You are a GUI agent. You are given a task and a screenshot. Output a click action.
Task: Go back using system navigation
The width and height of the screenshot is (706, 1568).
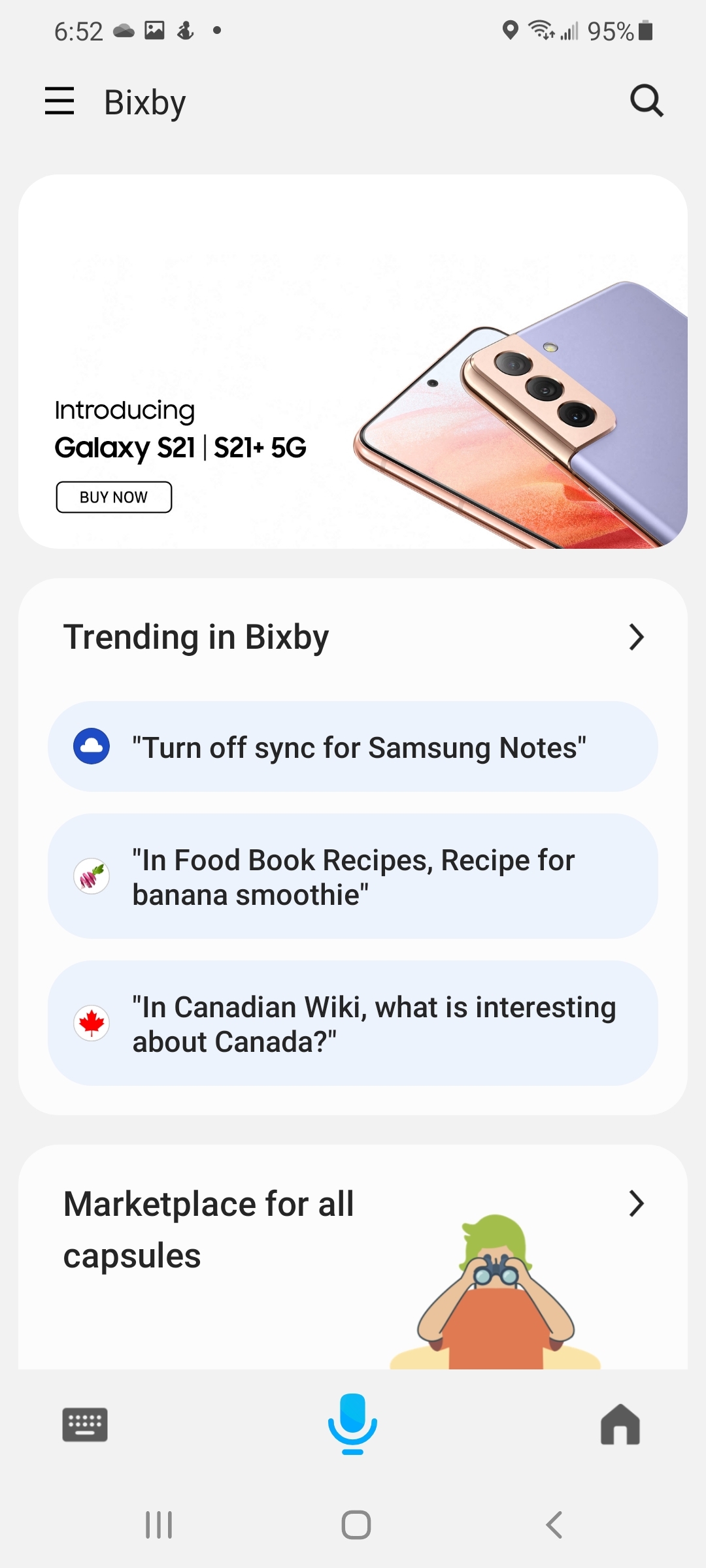click(x=554, y=1525)
